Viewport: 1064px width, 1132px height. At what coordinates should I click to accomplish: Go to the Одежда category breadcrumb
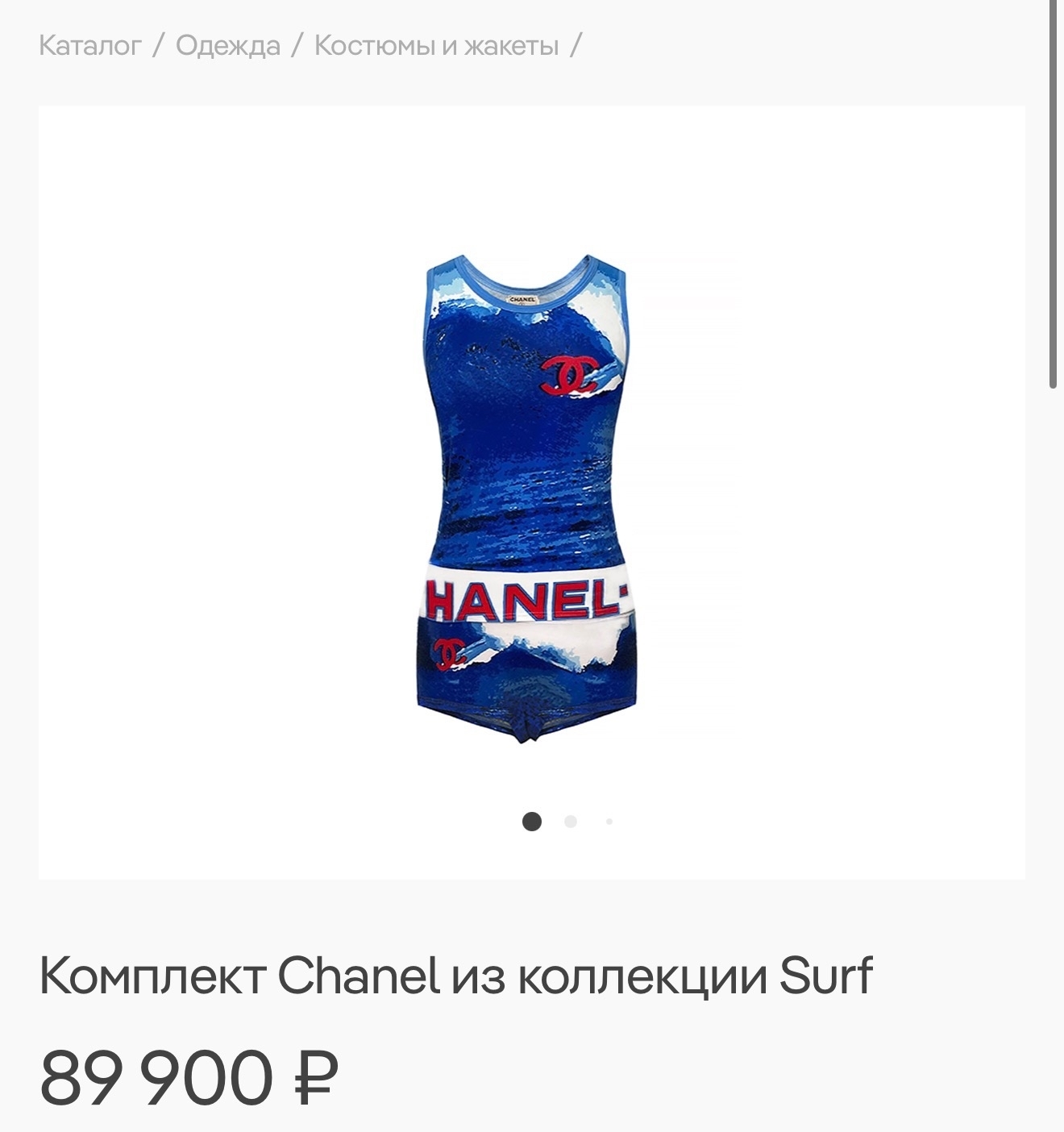[x=228, y=46]
